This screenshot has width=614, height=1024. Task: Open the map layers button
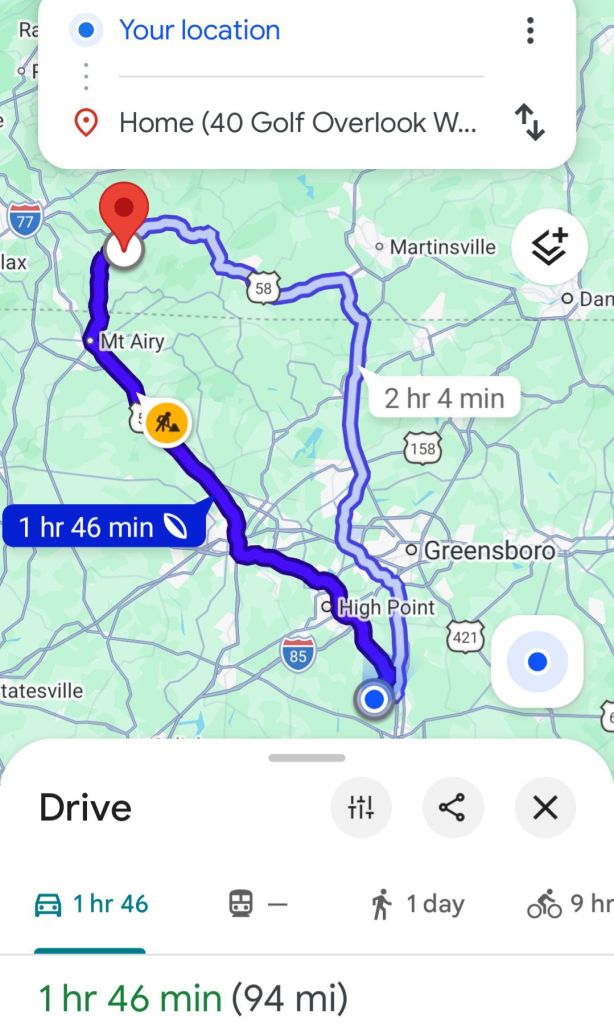(548, 246)
